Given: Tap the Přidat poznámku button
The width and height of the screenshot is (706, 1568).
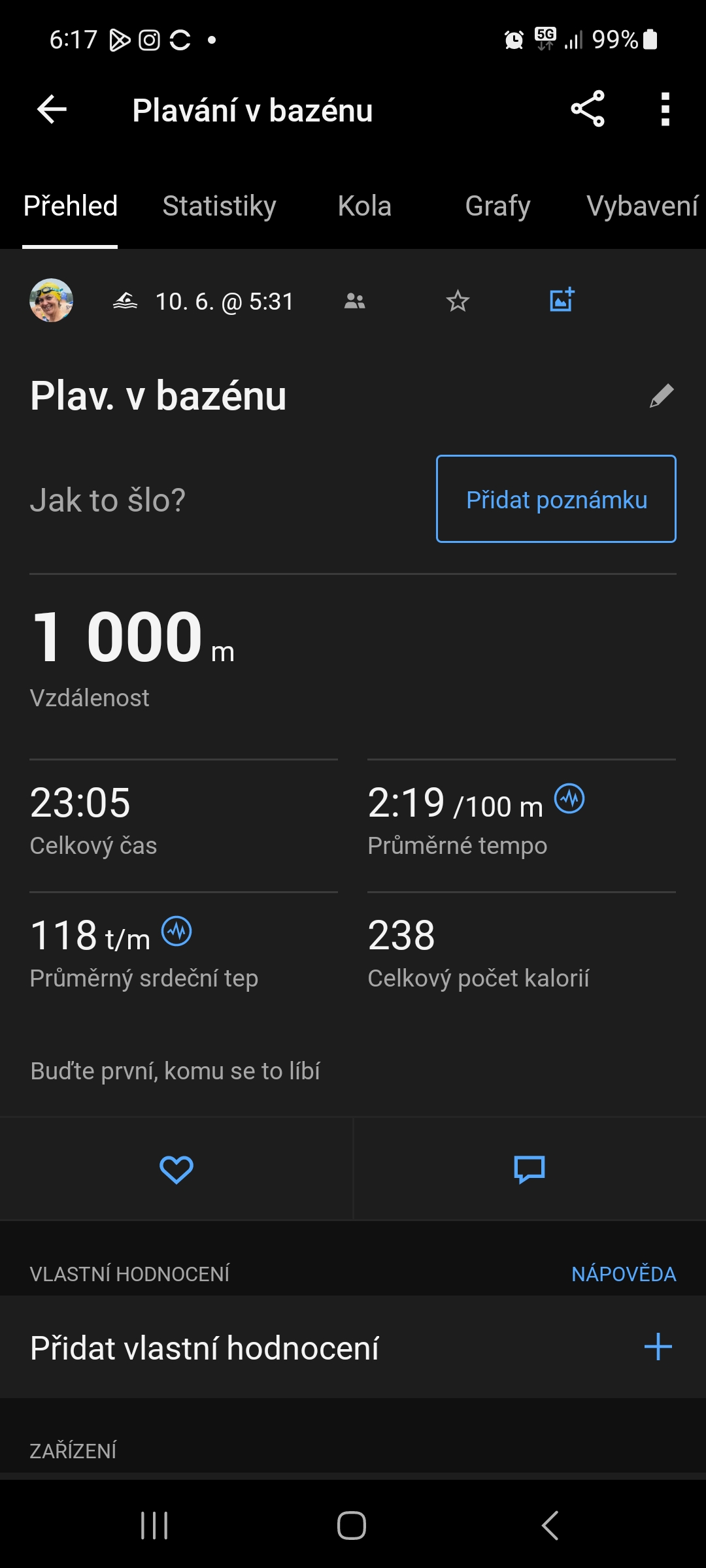Looking at the screenshot, I should click(x=556, y=499).
